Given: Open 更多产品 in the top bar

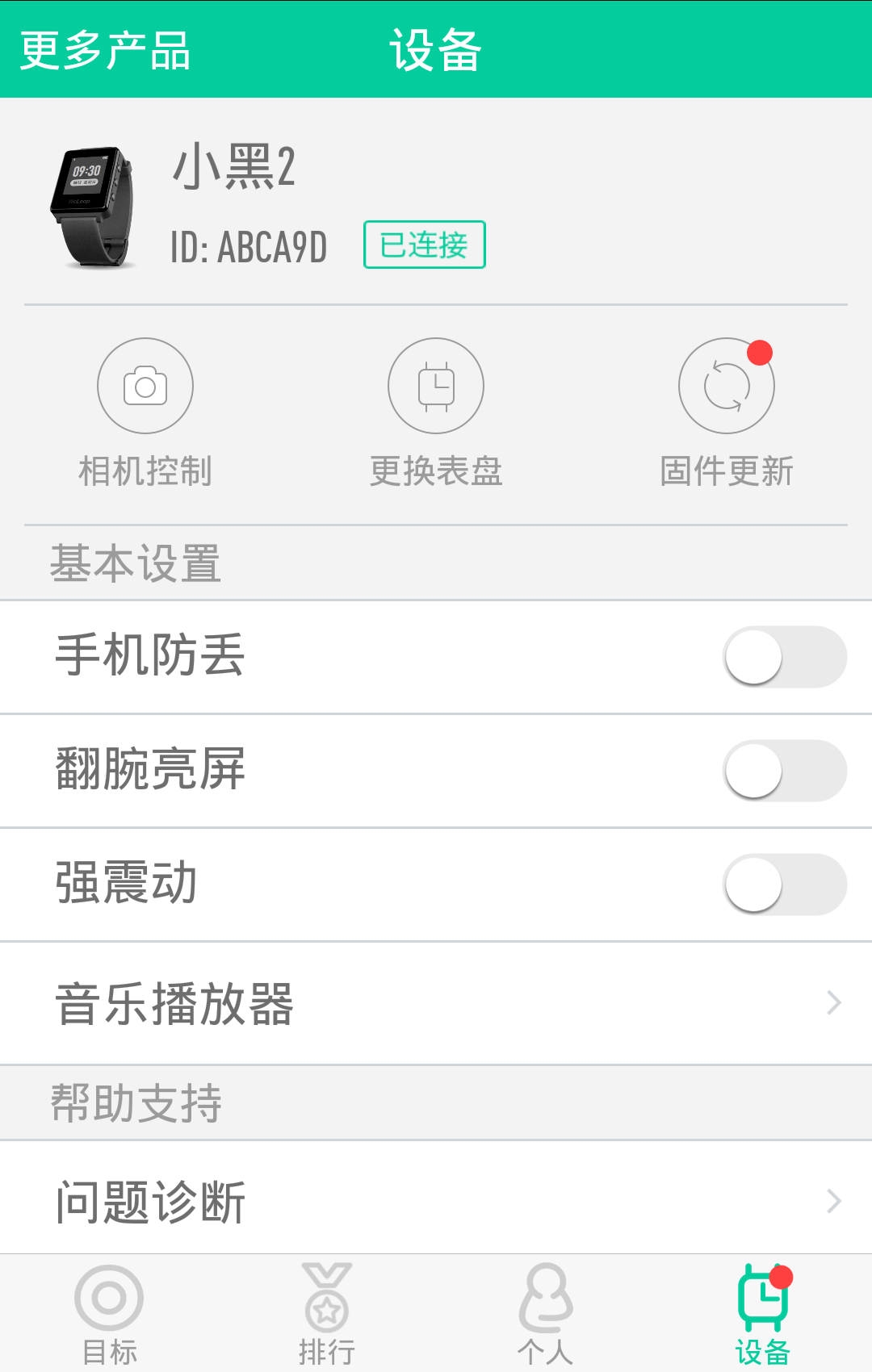Looking at the screenshot, I should pos(105,50).
